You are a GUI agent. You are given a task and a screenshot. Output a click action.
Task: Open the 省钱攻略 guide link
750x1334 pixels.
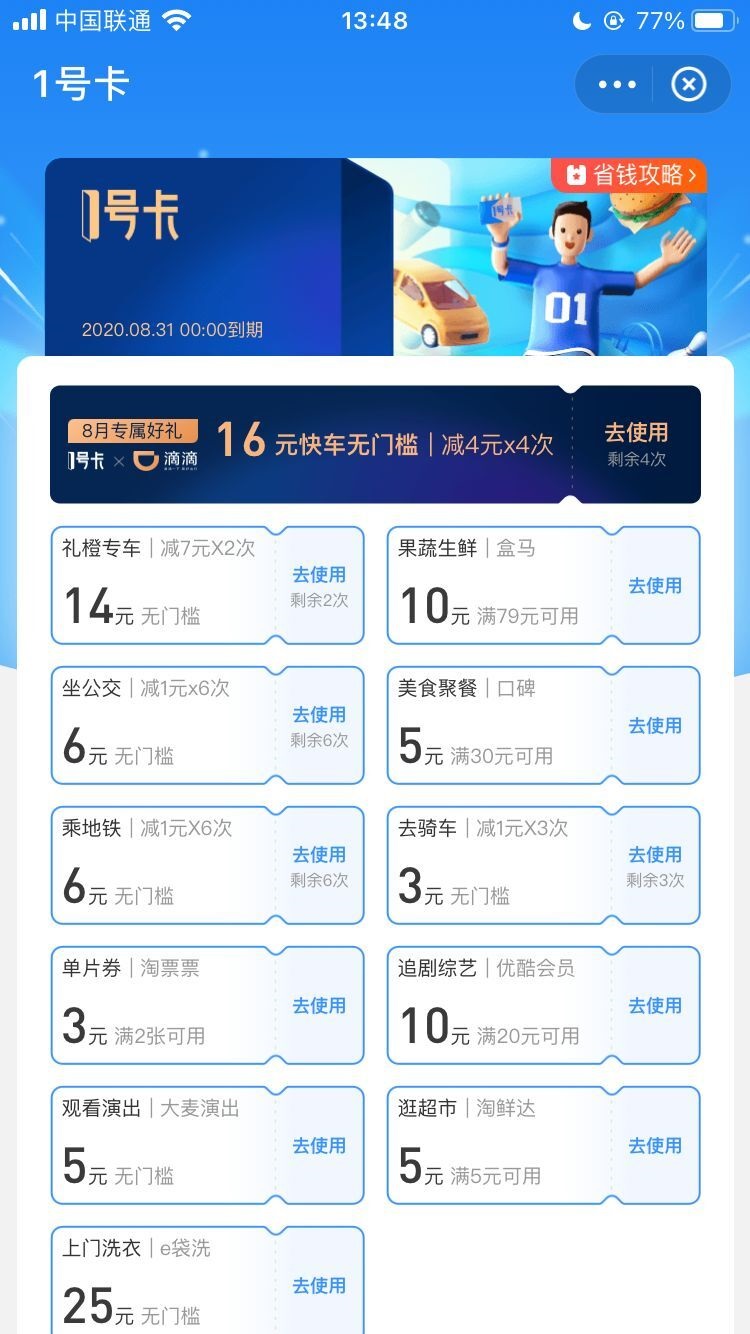pos(630,175)
